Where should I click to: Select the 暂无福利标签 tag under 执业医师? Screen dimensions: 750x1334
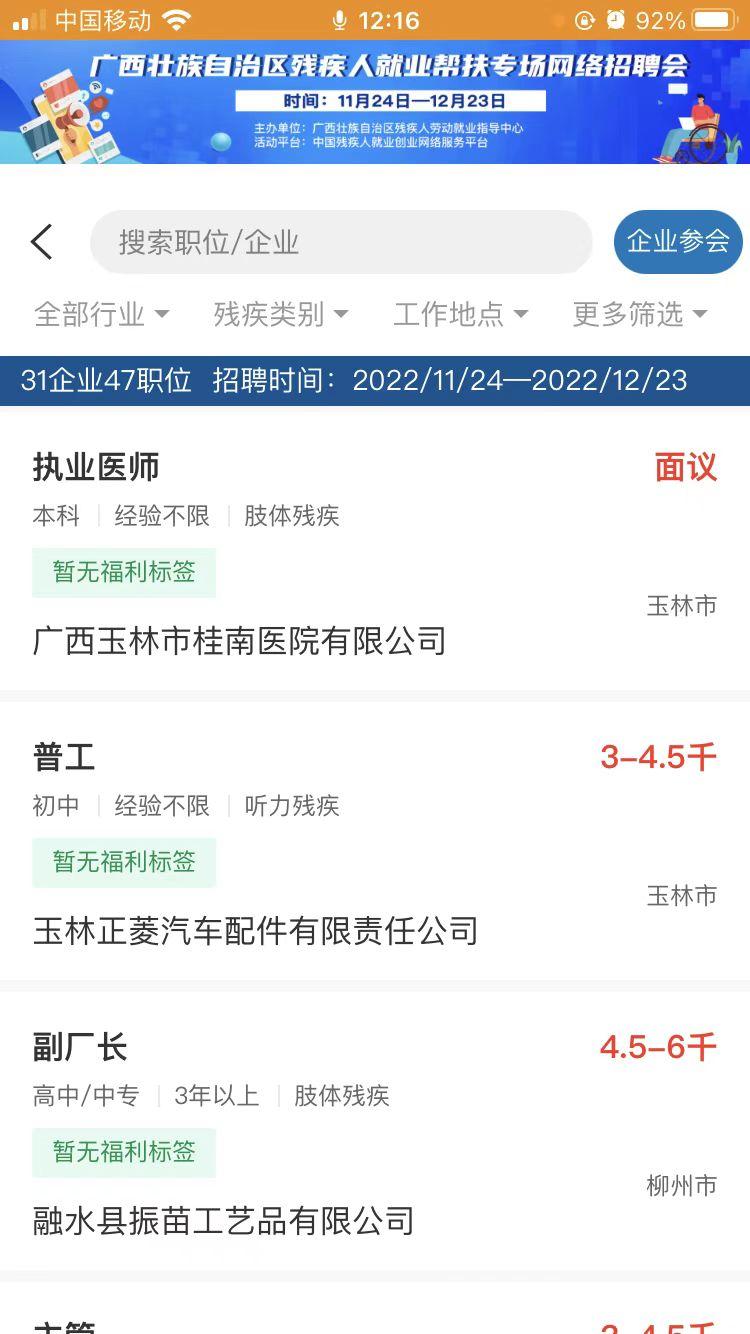click(x=123, y=572)
